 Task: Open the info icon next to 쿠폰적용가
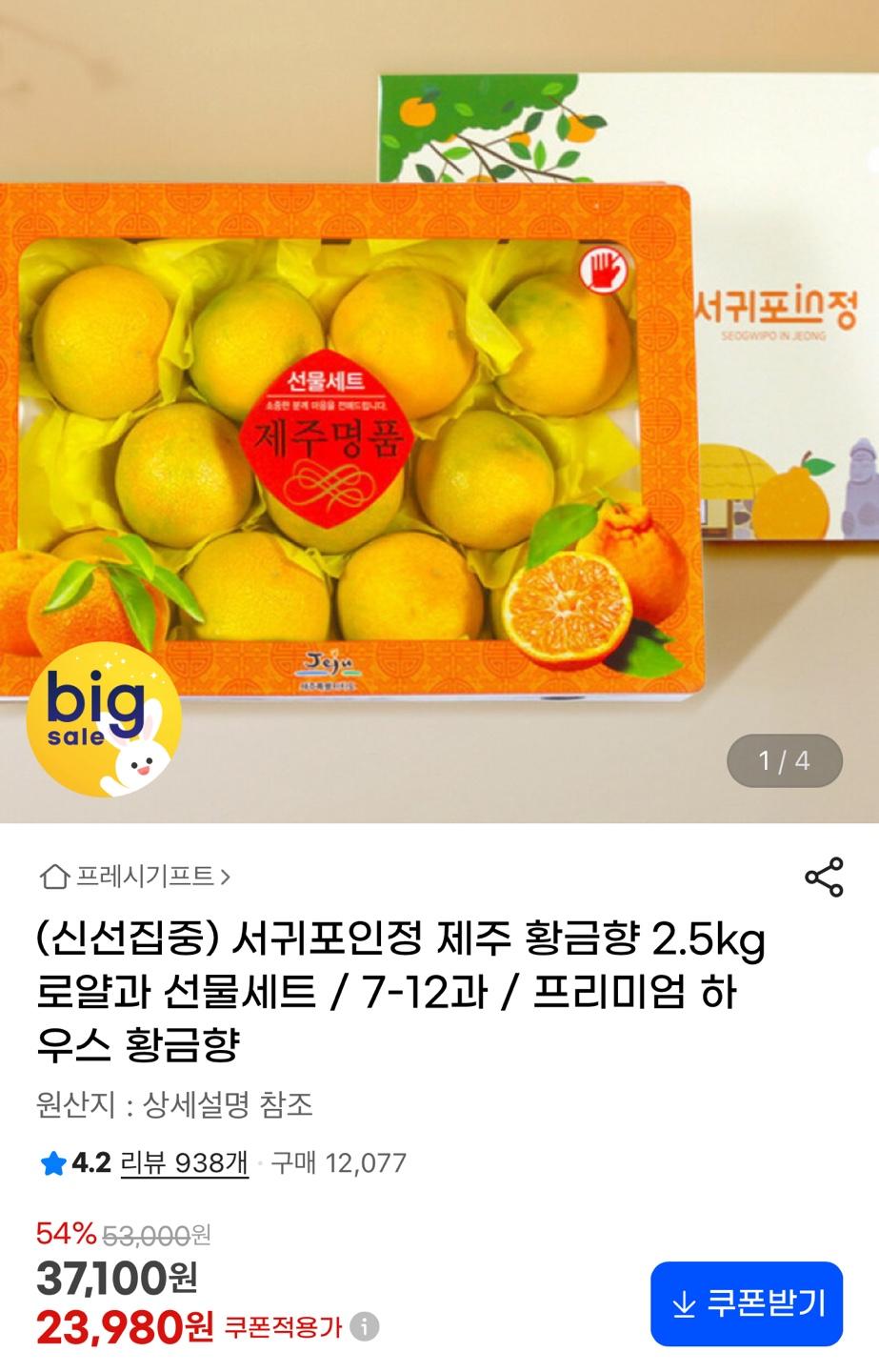click(365, 1326)
